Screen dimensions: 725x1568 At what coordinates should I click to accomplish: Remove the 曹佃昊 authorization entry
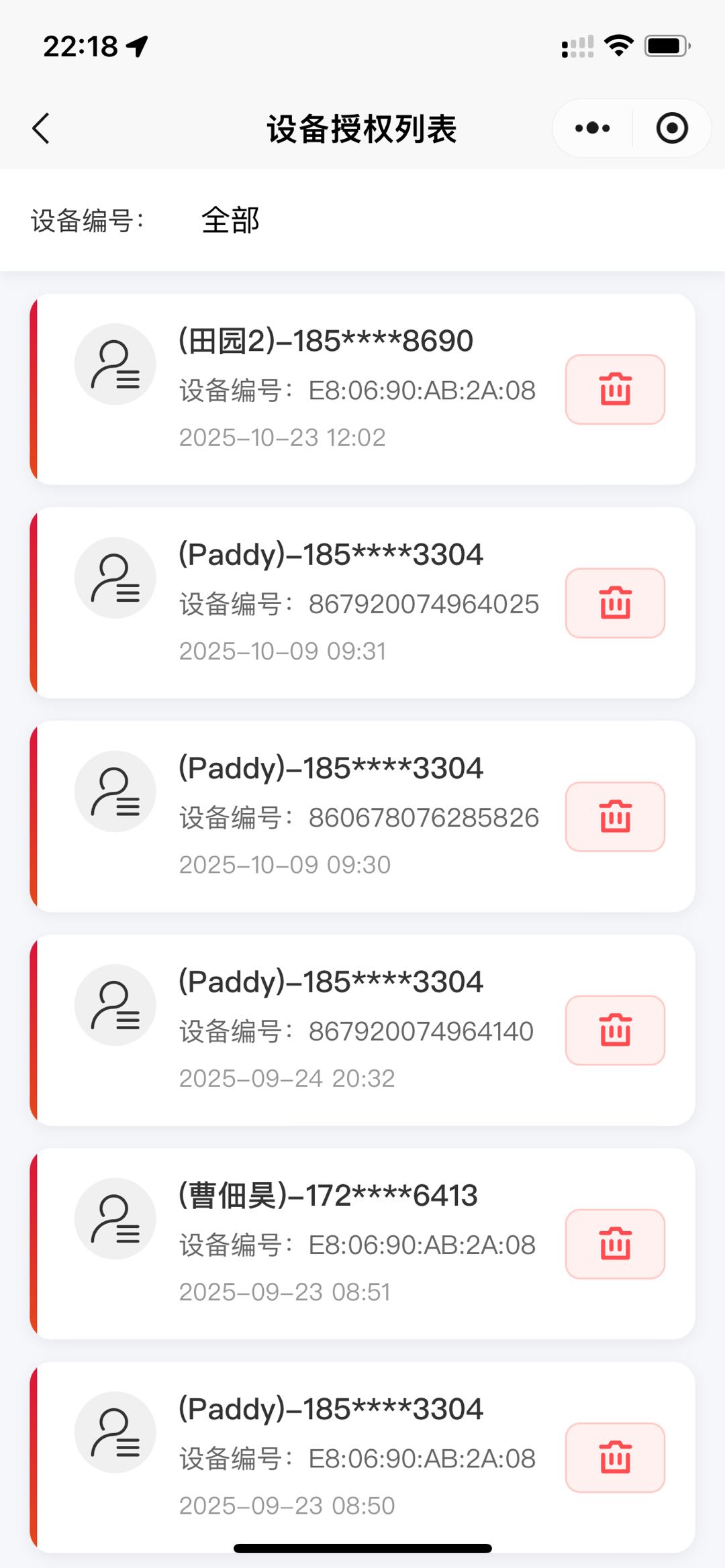[x=615, y=1244]
